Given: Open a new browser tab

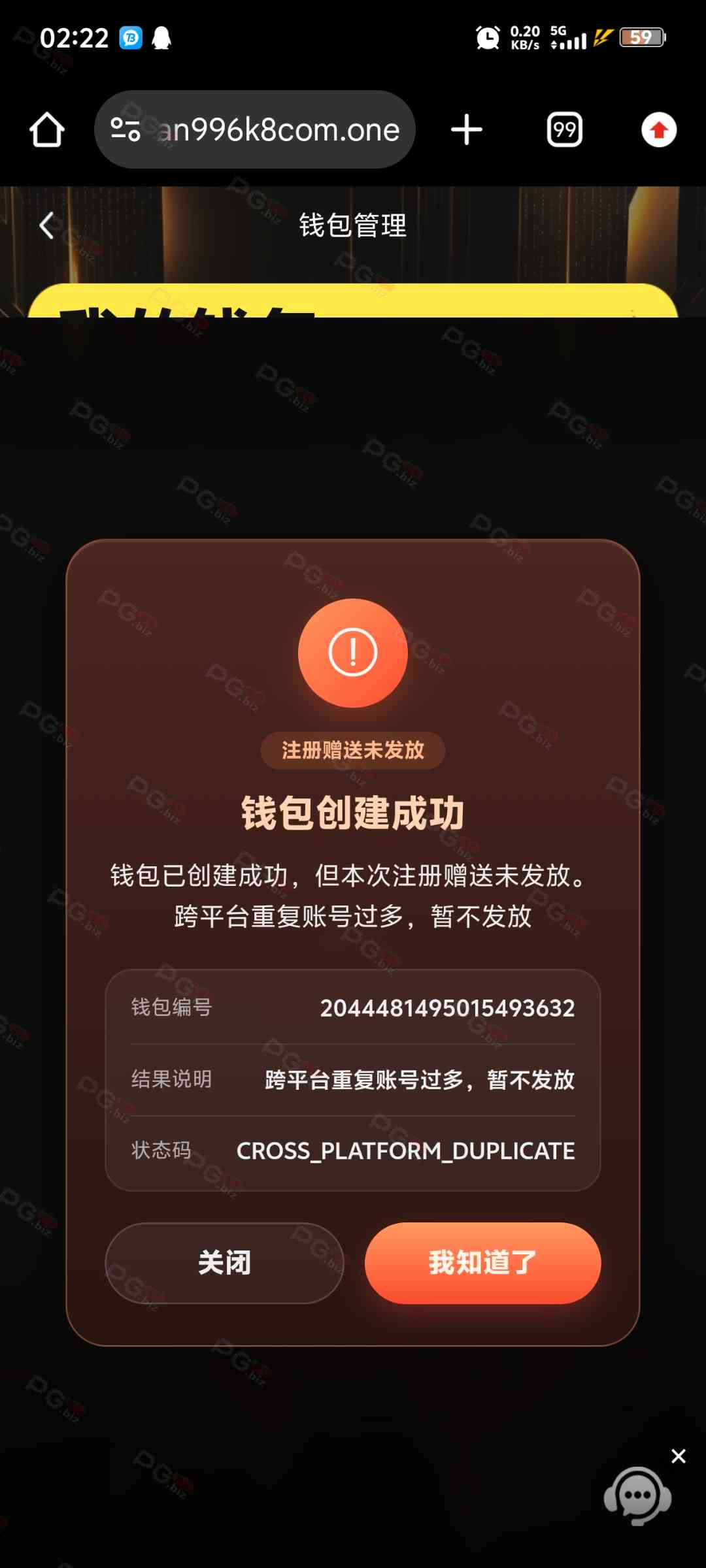Looking at the screenshot, I should pyautogui.click(x=467, y=129).
